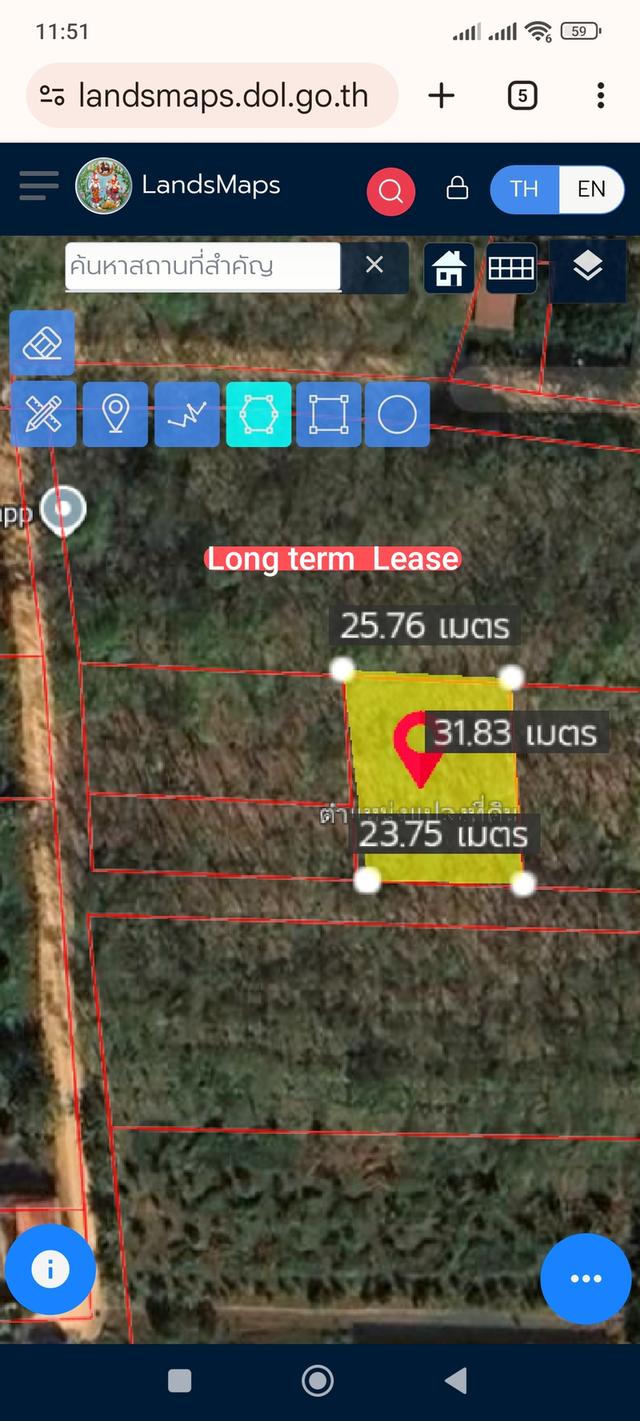Open the grid table icon

[x=511, y=268]
